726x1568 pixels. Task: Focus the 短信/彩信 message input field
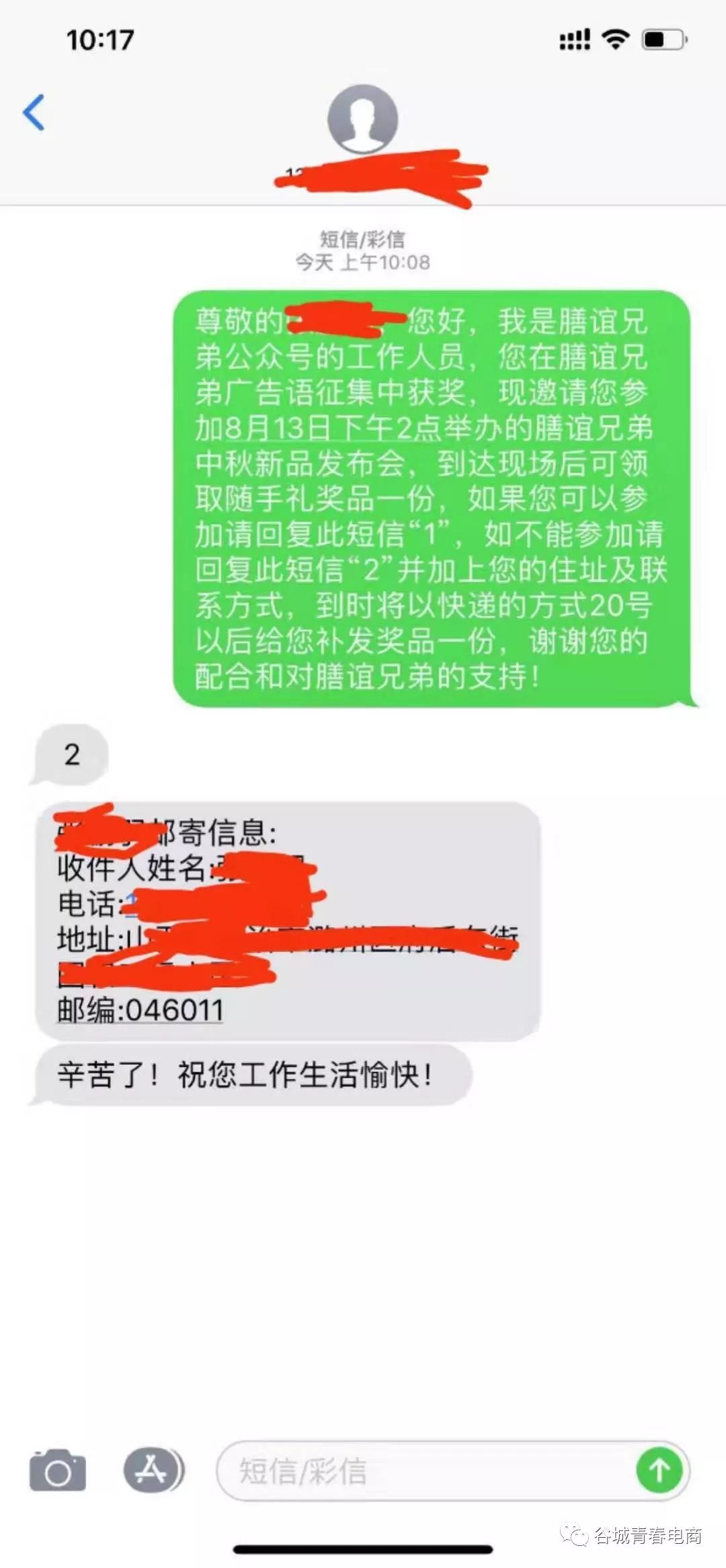coord(424,1472)
